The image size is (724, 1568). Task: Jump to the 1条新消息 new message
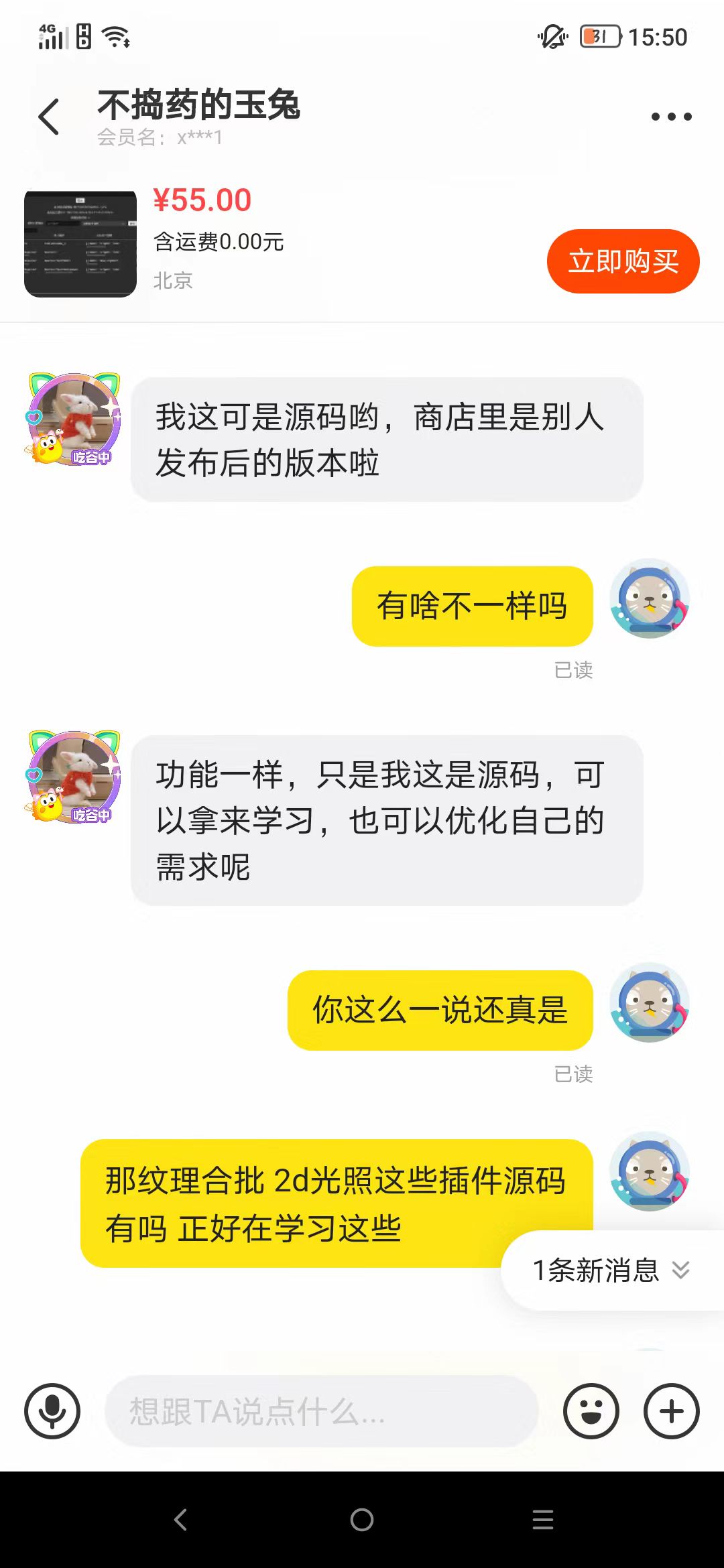pos(610,1270)
